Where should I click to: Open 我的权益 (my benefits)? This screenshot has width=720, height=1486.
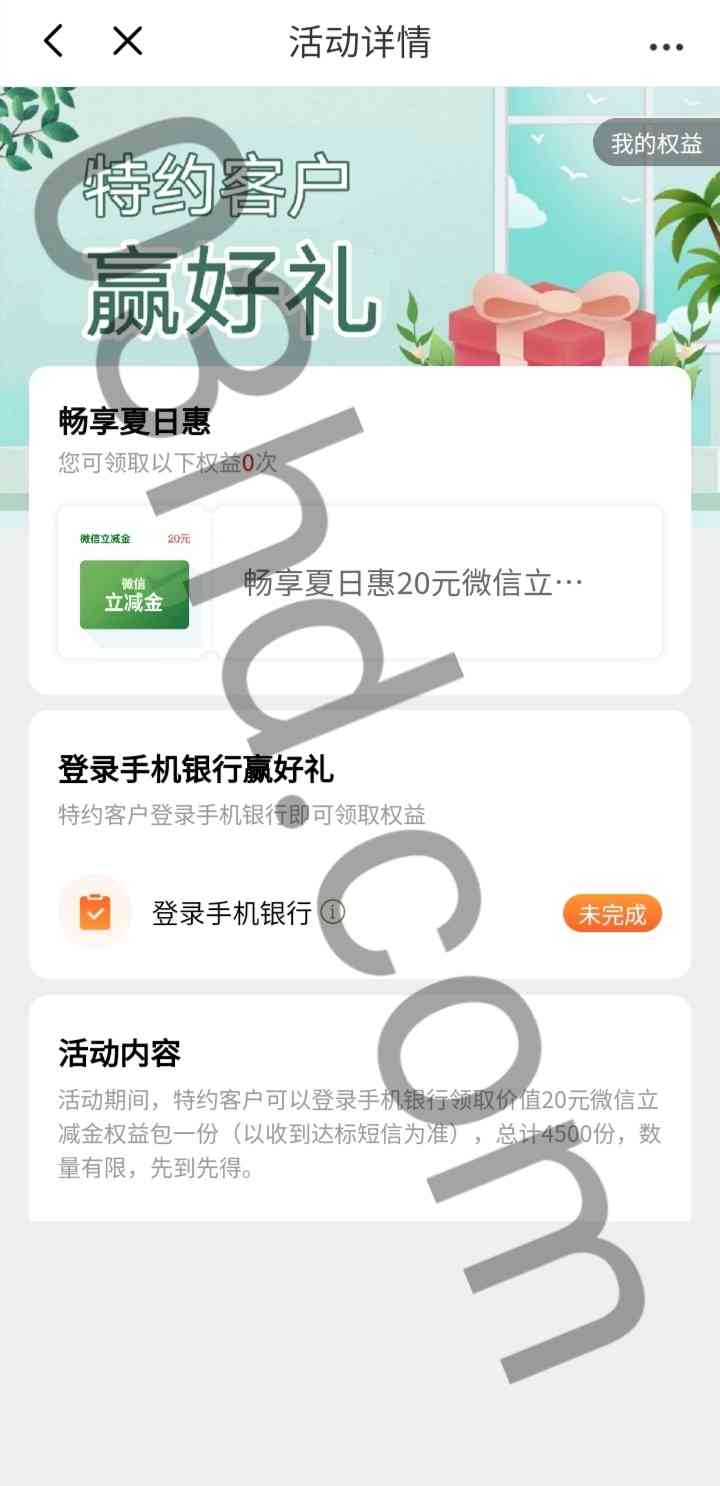click(x=657, y=144)
